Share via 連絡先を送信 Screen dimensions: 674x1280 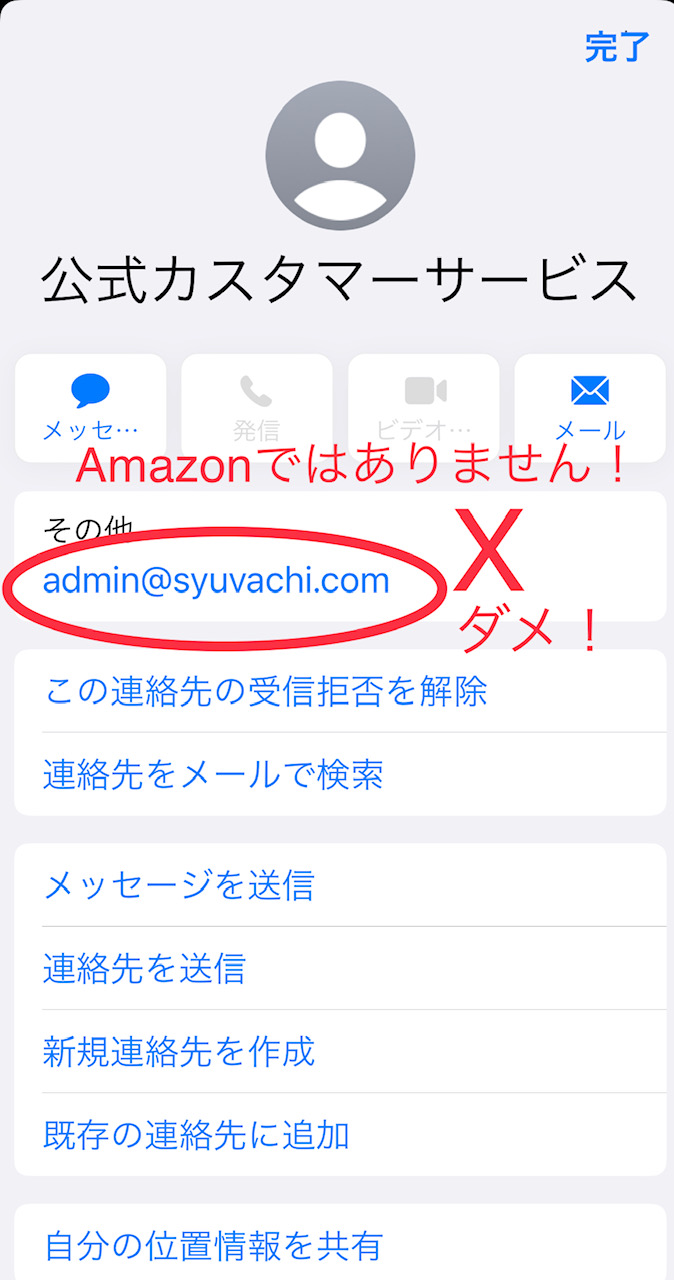coord(145,968)
